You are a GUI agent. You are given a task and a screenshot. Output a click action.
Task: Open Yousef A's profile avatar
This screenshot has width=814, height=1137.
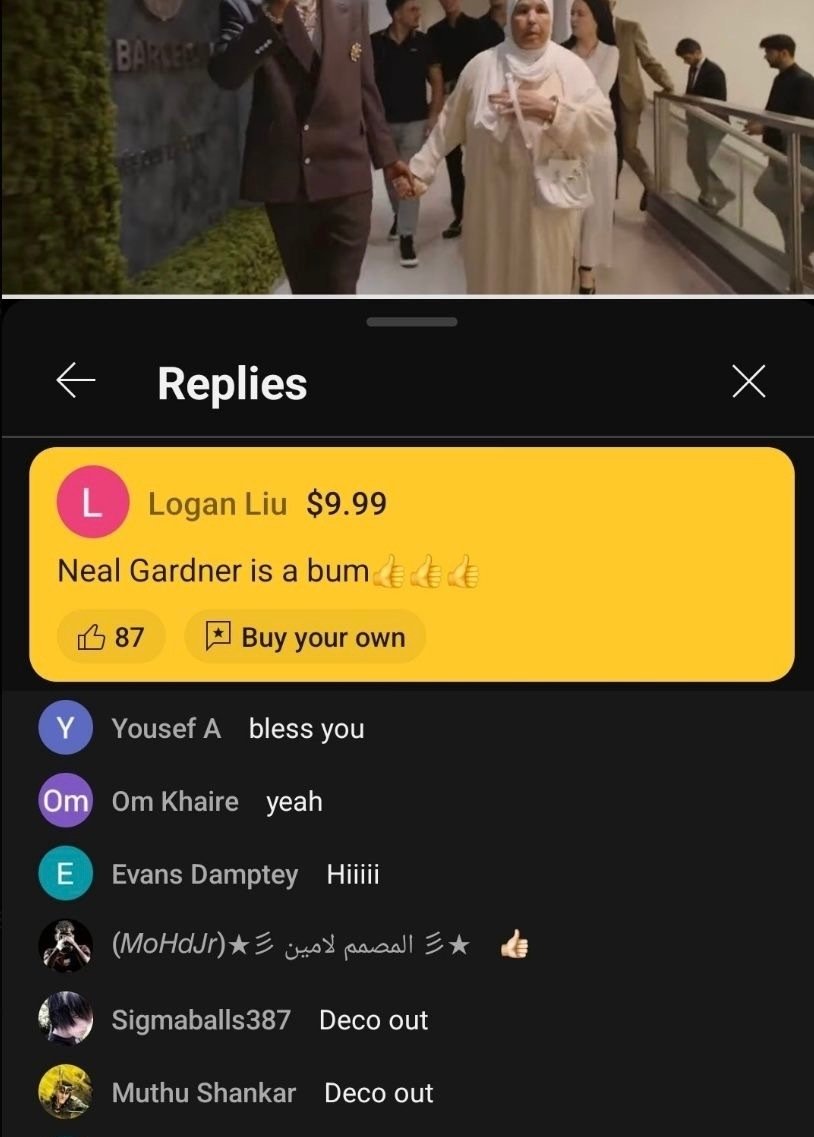[65, 728]
